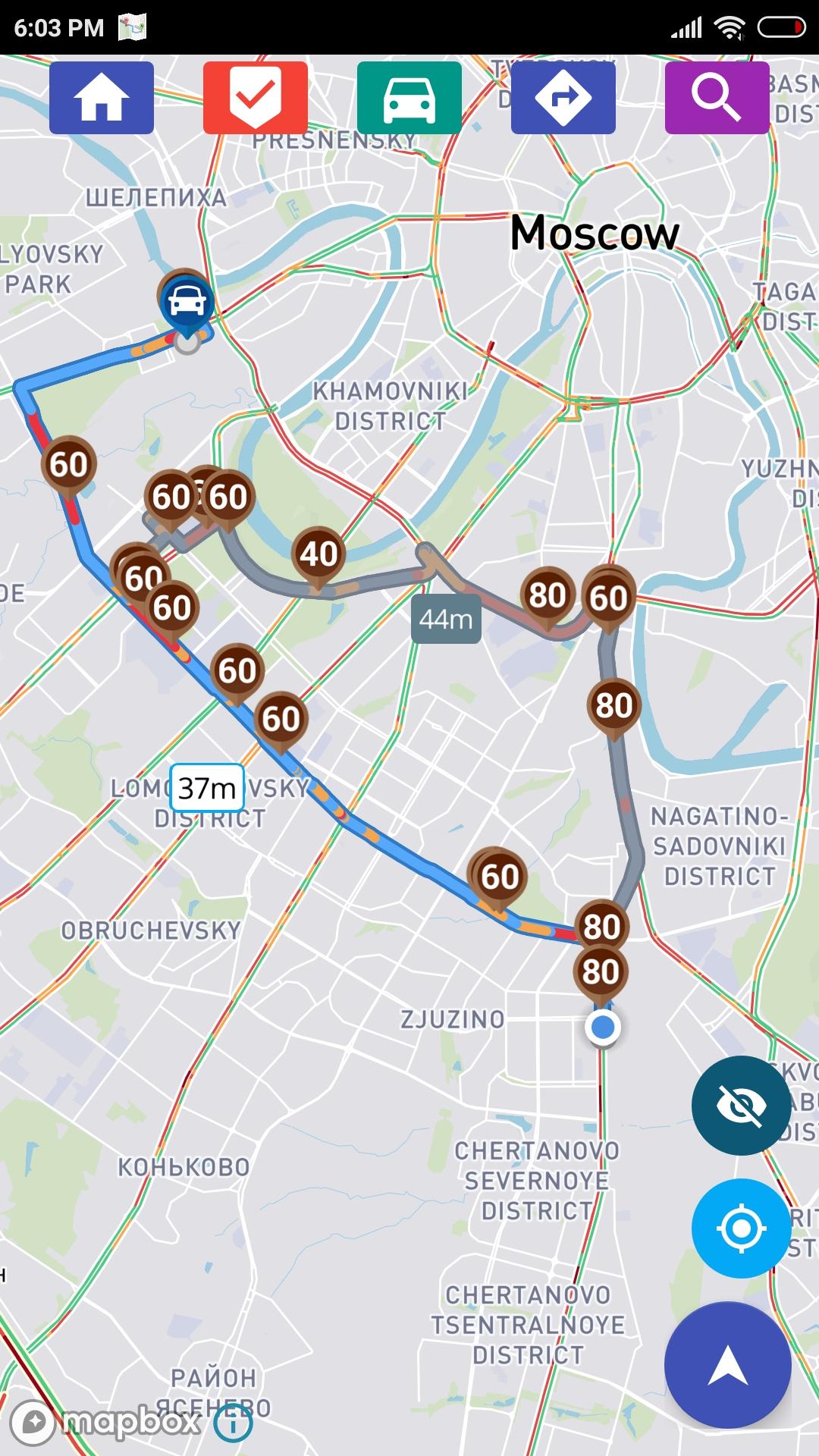
Task: Open the directions turn-arrow button
Action: pyautogui.click(x=563, y=98)
